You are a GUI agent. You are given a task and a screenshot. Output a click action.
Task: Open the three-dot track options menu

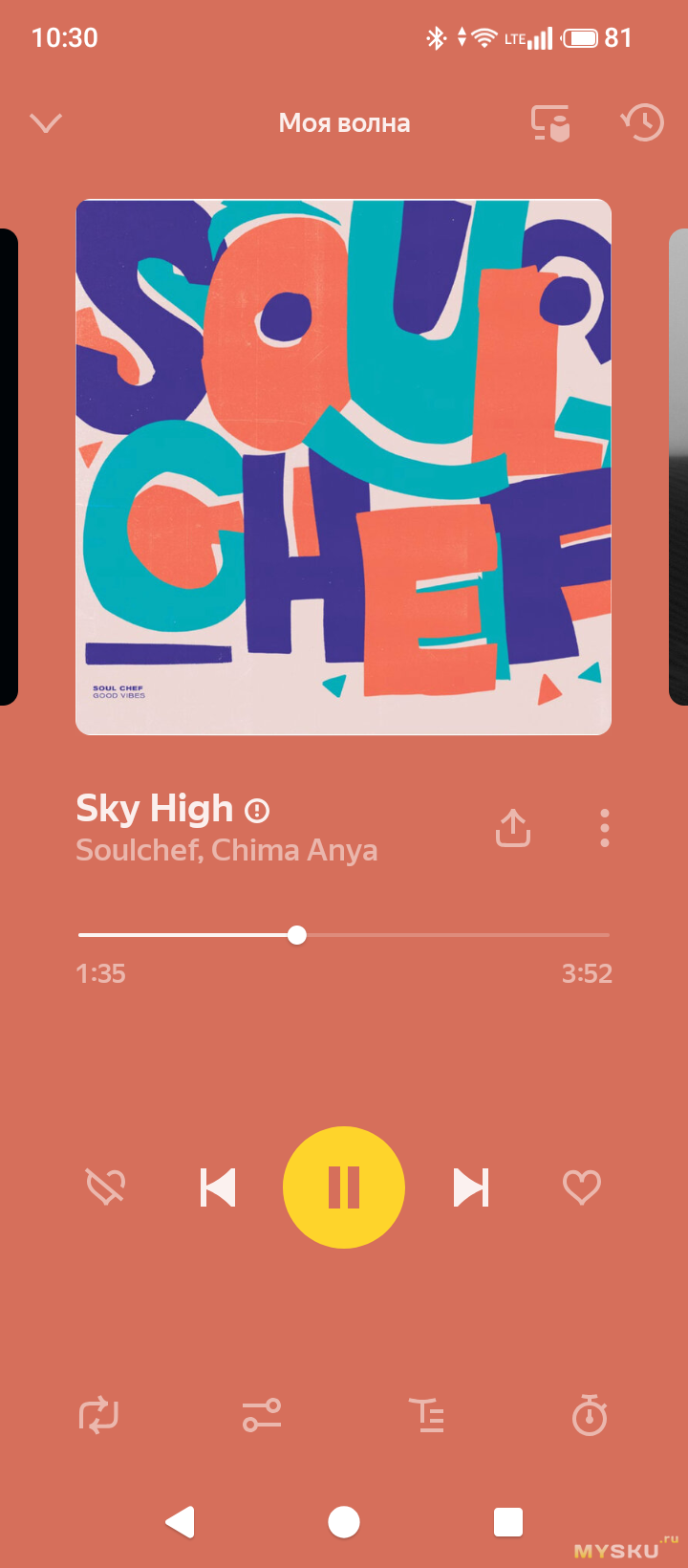point(605,828)
